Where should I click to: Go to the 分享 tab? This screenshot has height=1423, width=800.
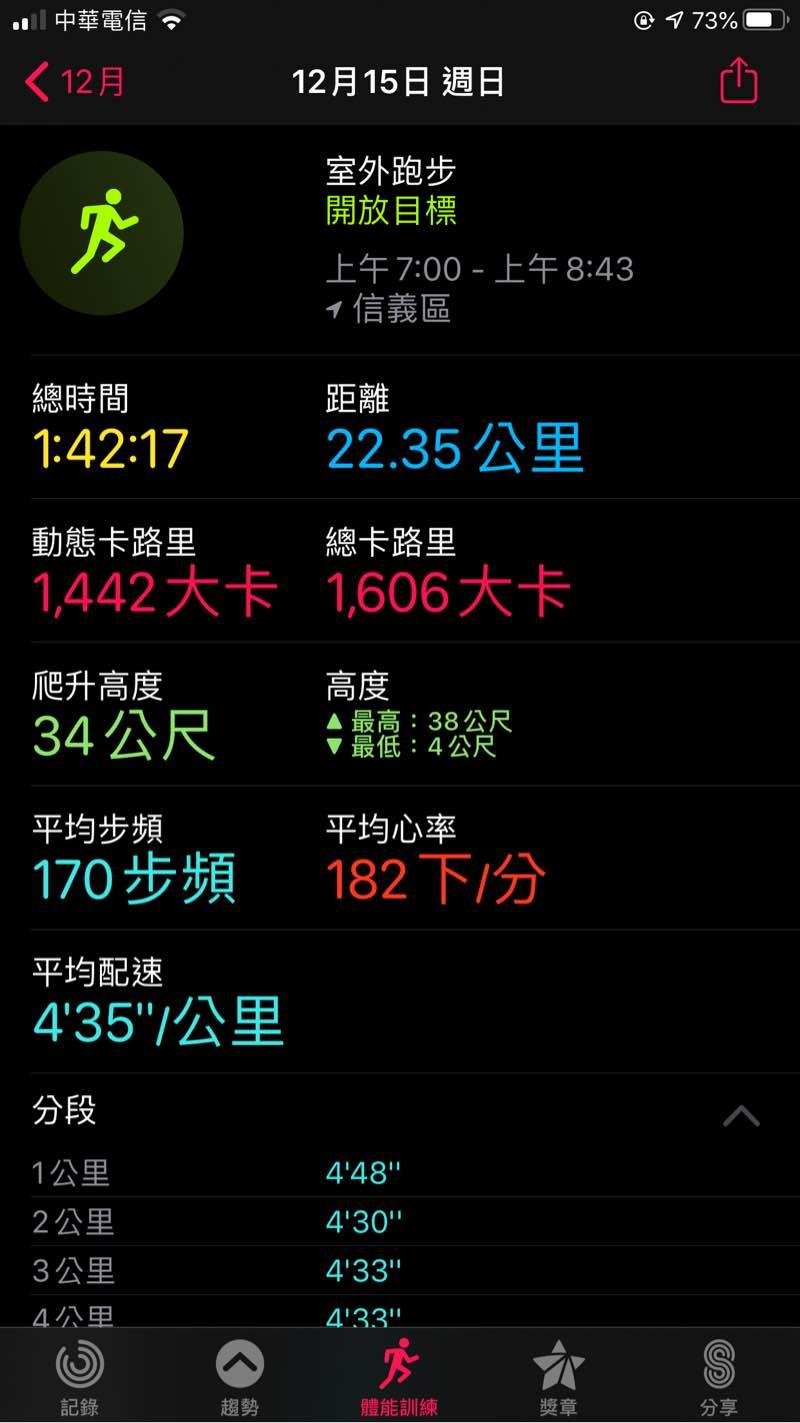[x=718, y=1377]
